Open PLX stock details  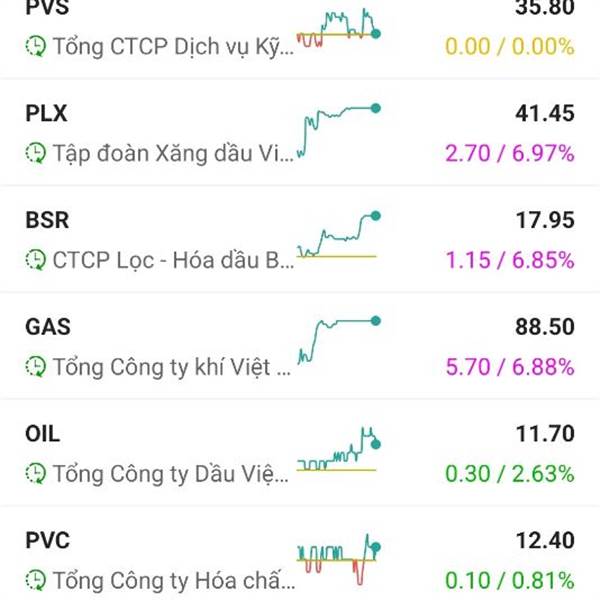point(300,133)
